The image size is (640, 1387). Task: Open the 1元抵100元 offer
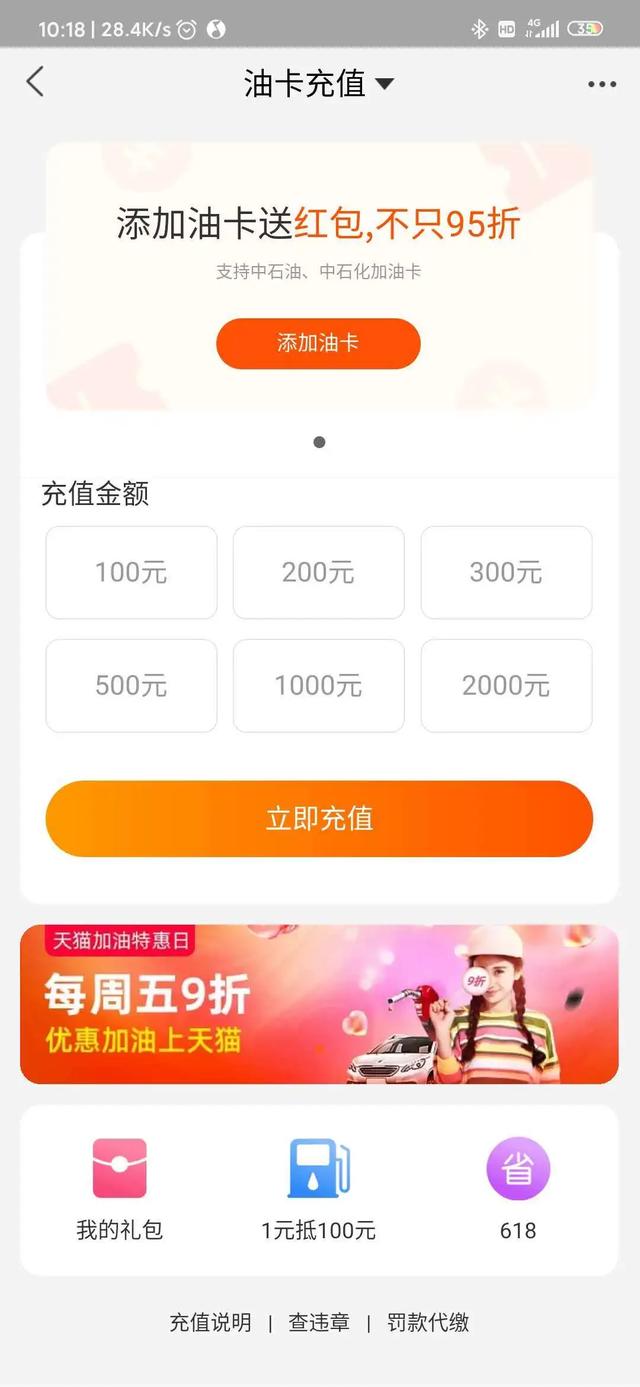click(x=319, y=1188)
